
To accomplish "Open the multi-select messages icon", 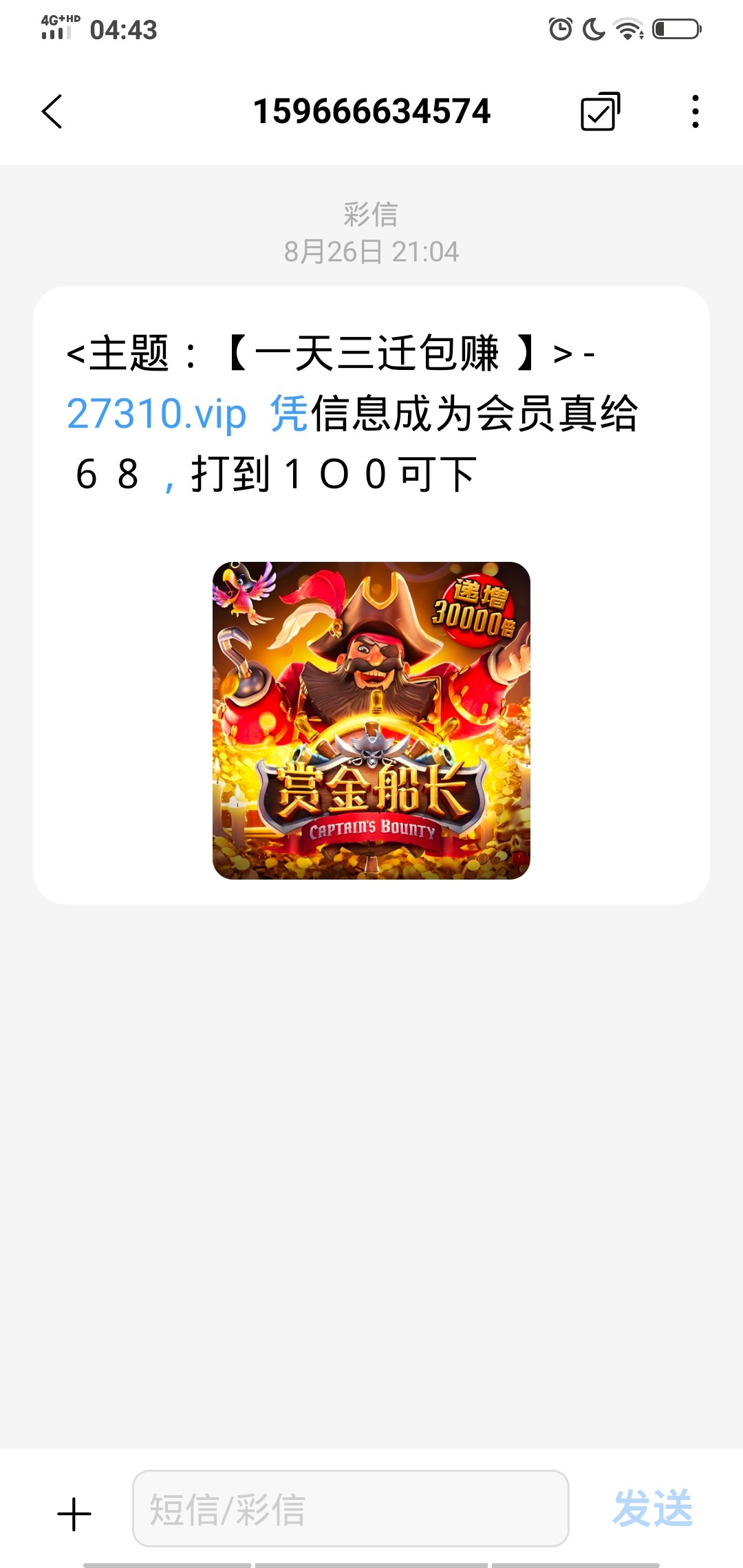I will [600, 111].
